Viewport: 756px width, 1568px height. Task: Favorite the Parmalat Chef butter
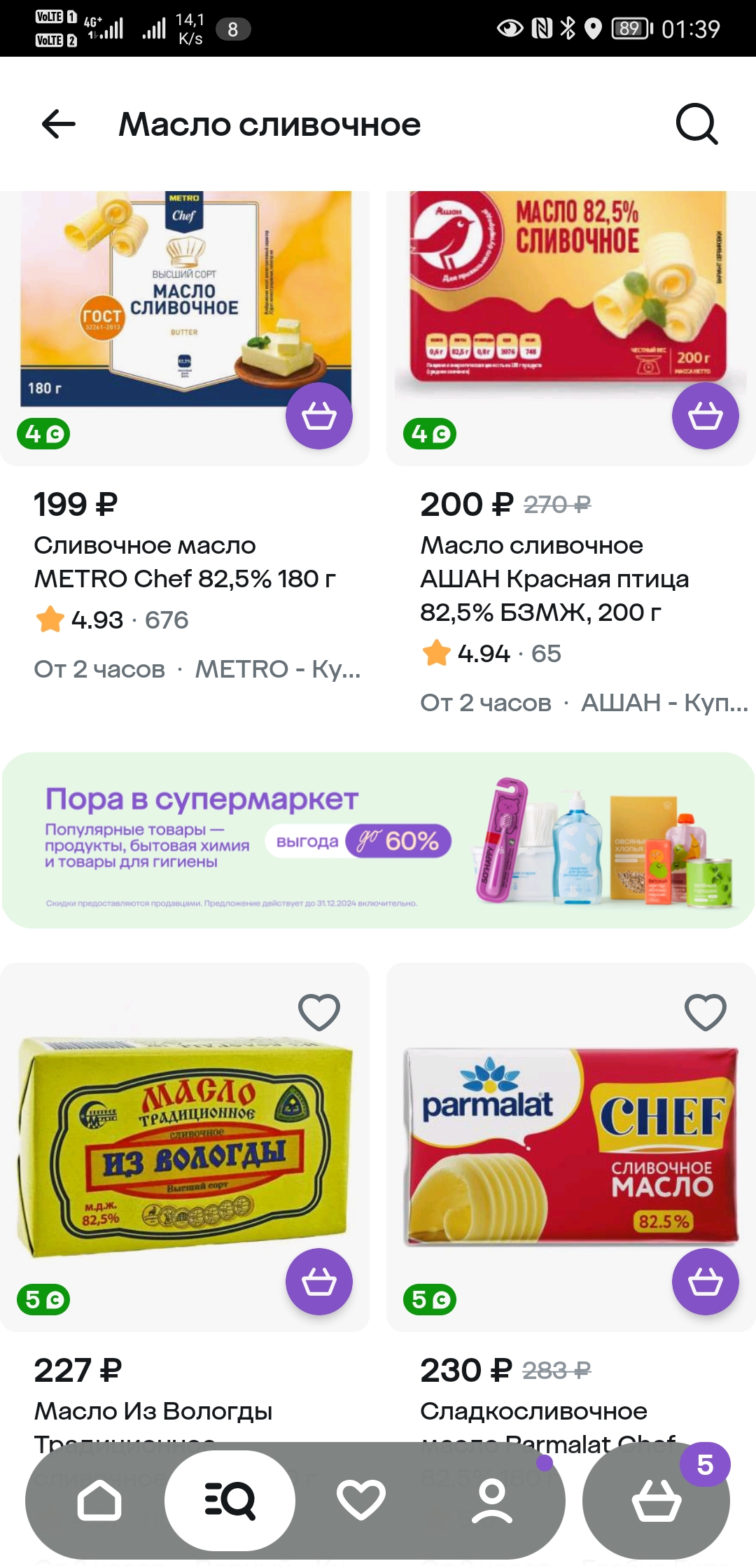tap(706, 1012)
